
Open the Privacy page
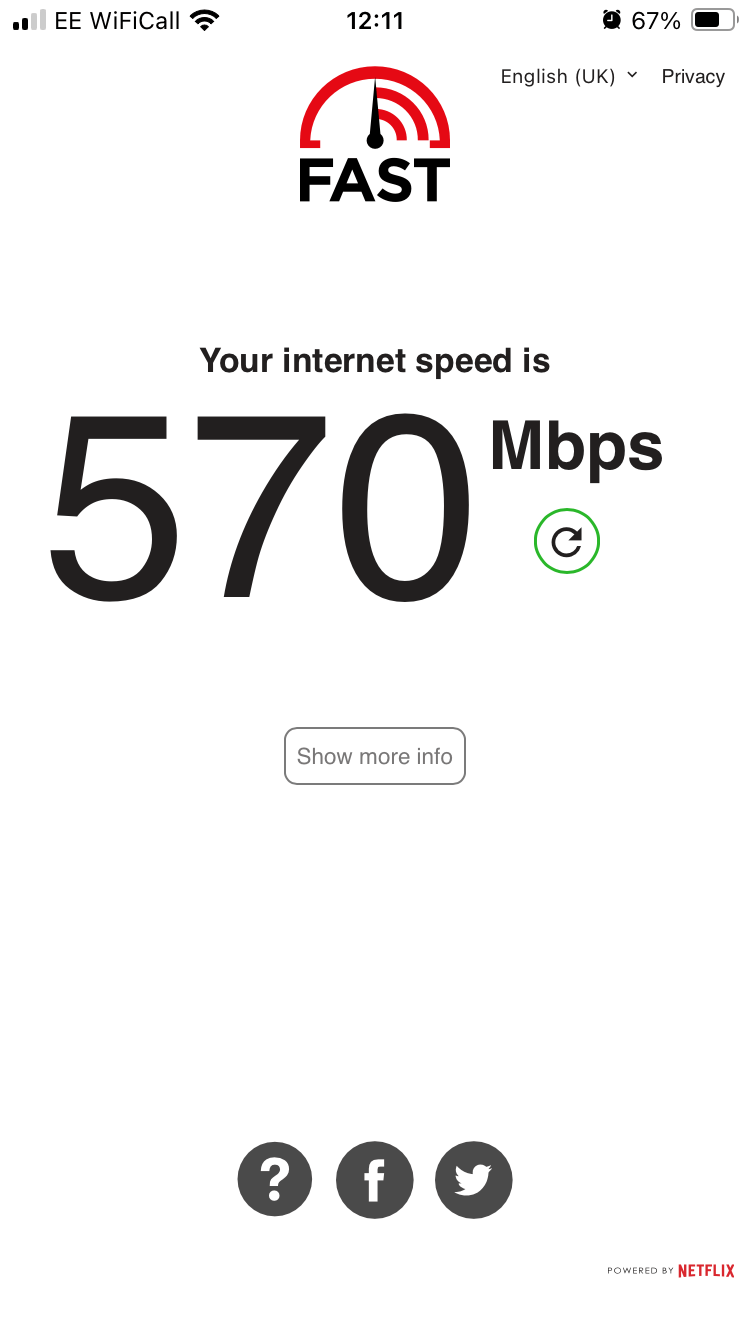[x=693, y=76]
